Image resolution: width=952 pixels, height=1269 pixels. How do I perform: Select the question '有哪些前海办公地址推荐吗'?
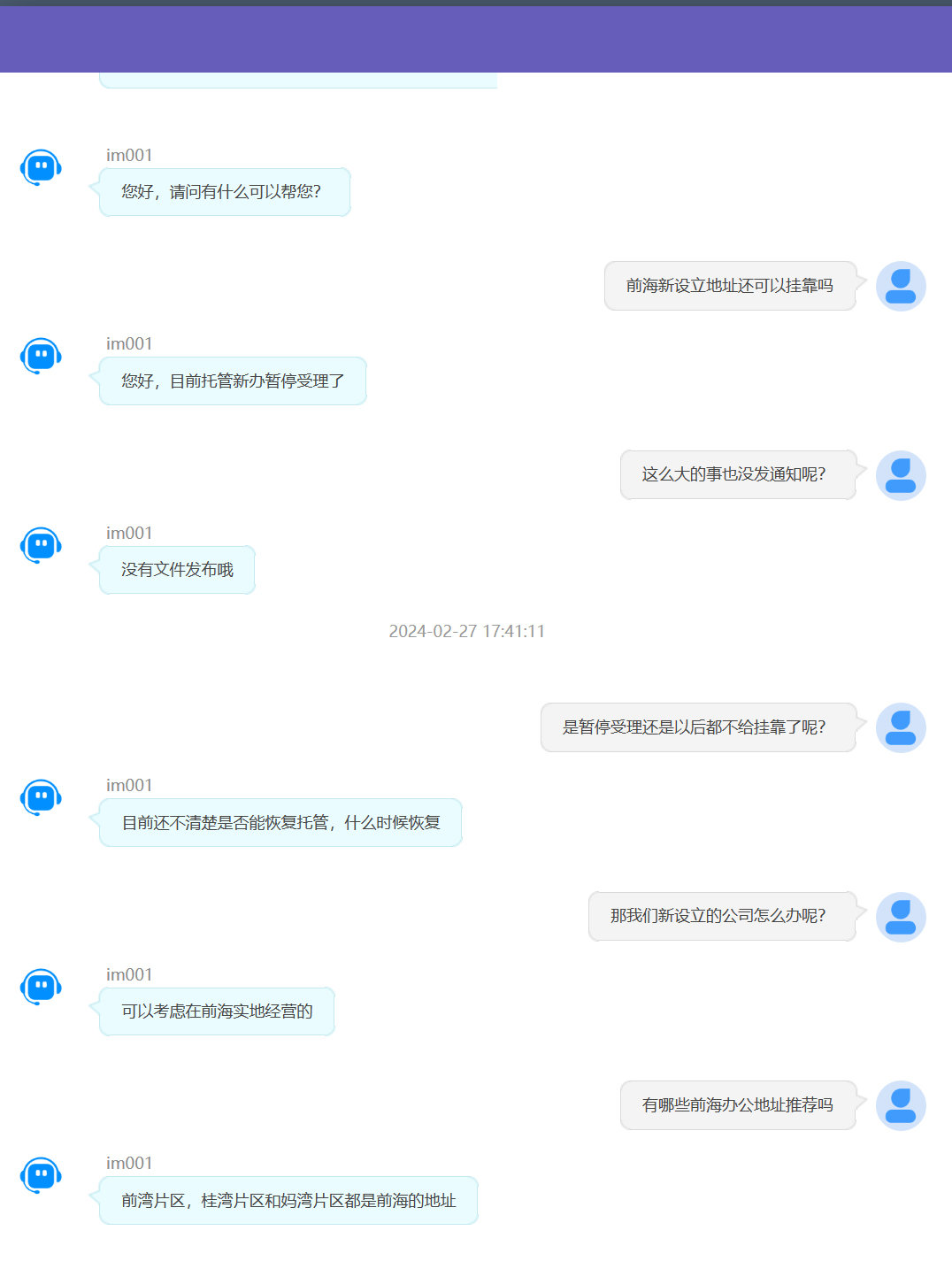click(x=738, y=1105)
